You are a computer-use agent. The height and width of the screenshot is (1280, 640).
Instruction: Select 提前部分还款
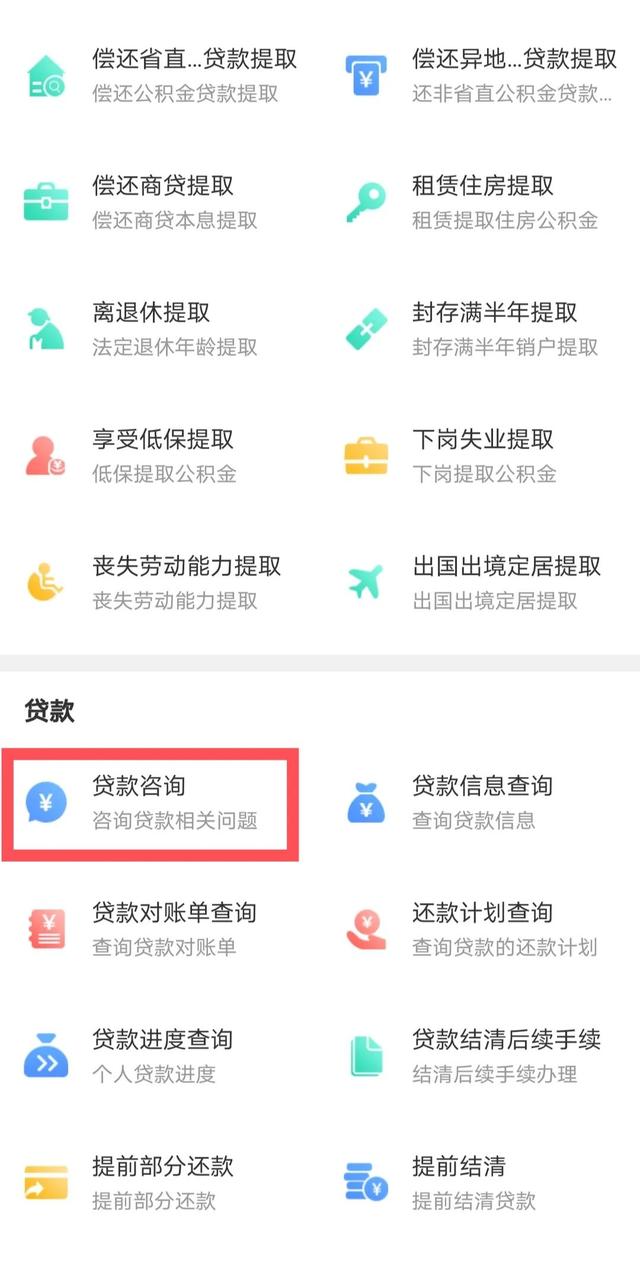[160, 1183]
